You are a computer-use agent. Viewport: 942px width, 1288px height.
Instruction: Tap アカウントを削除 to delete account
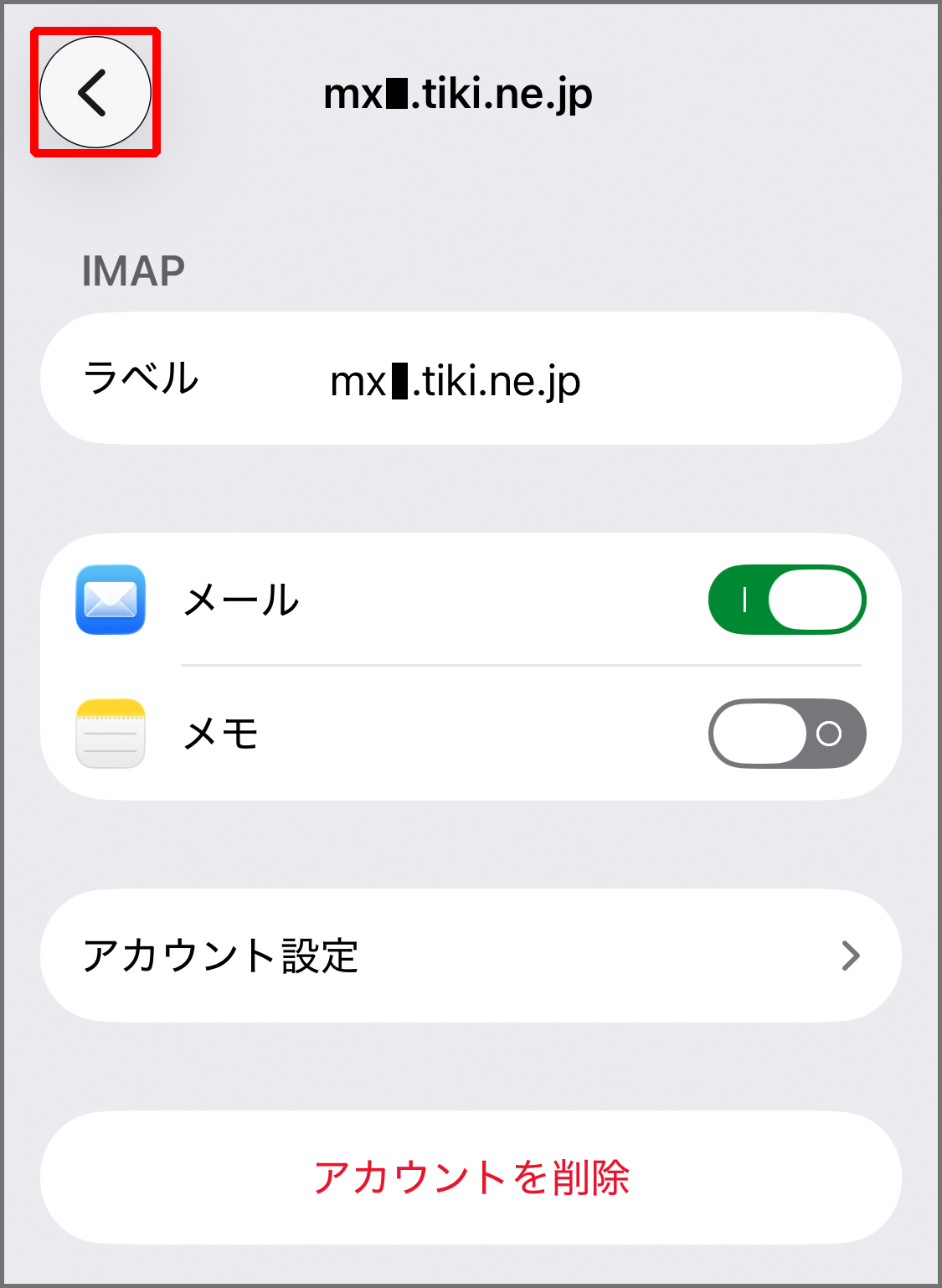pos(471,1177)
